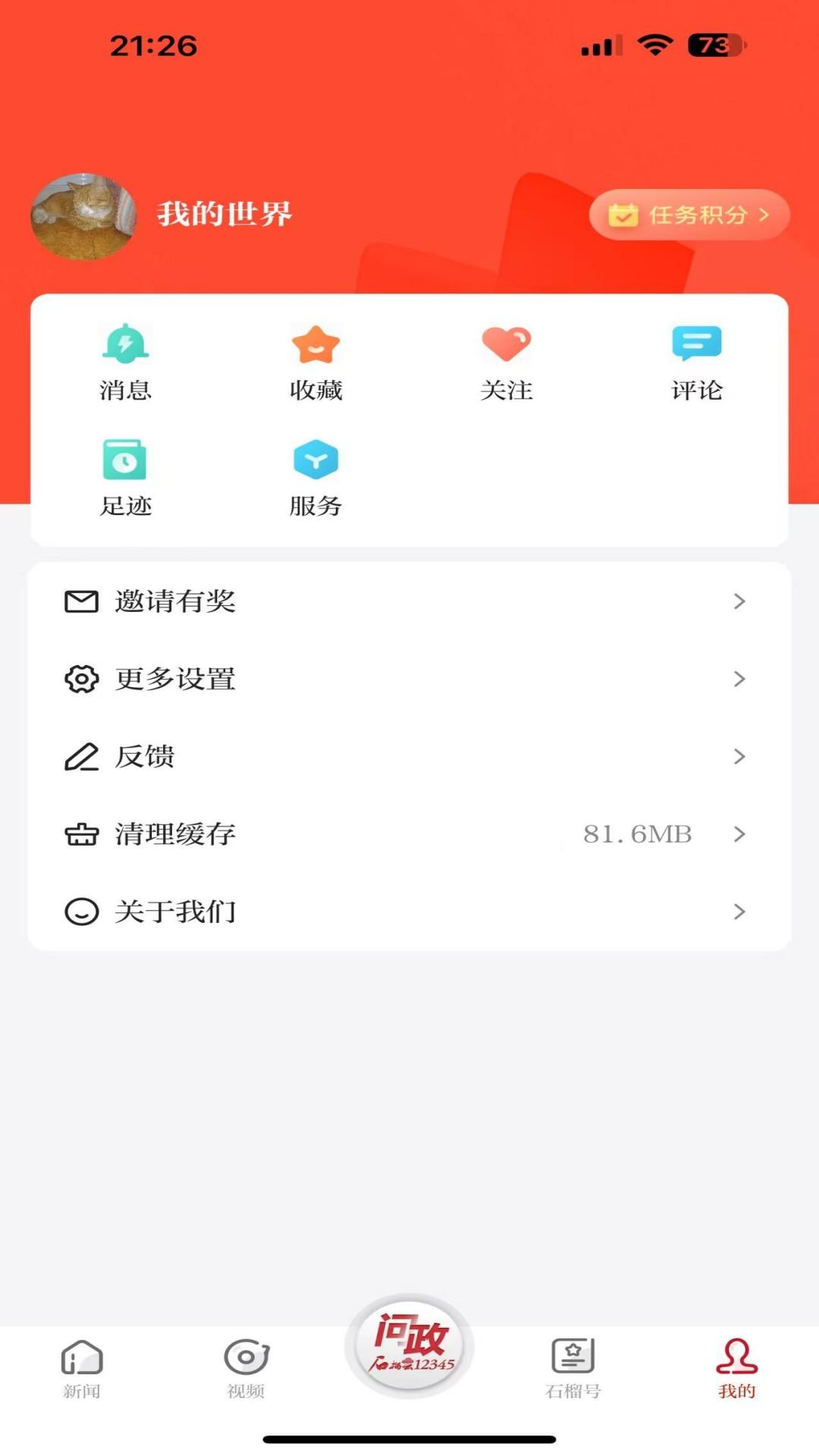Viewport: 819px width, 1456px height.
Task: Open the 服务 services icon
Action: point(316,460)
